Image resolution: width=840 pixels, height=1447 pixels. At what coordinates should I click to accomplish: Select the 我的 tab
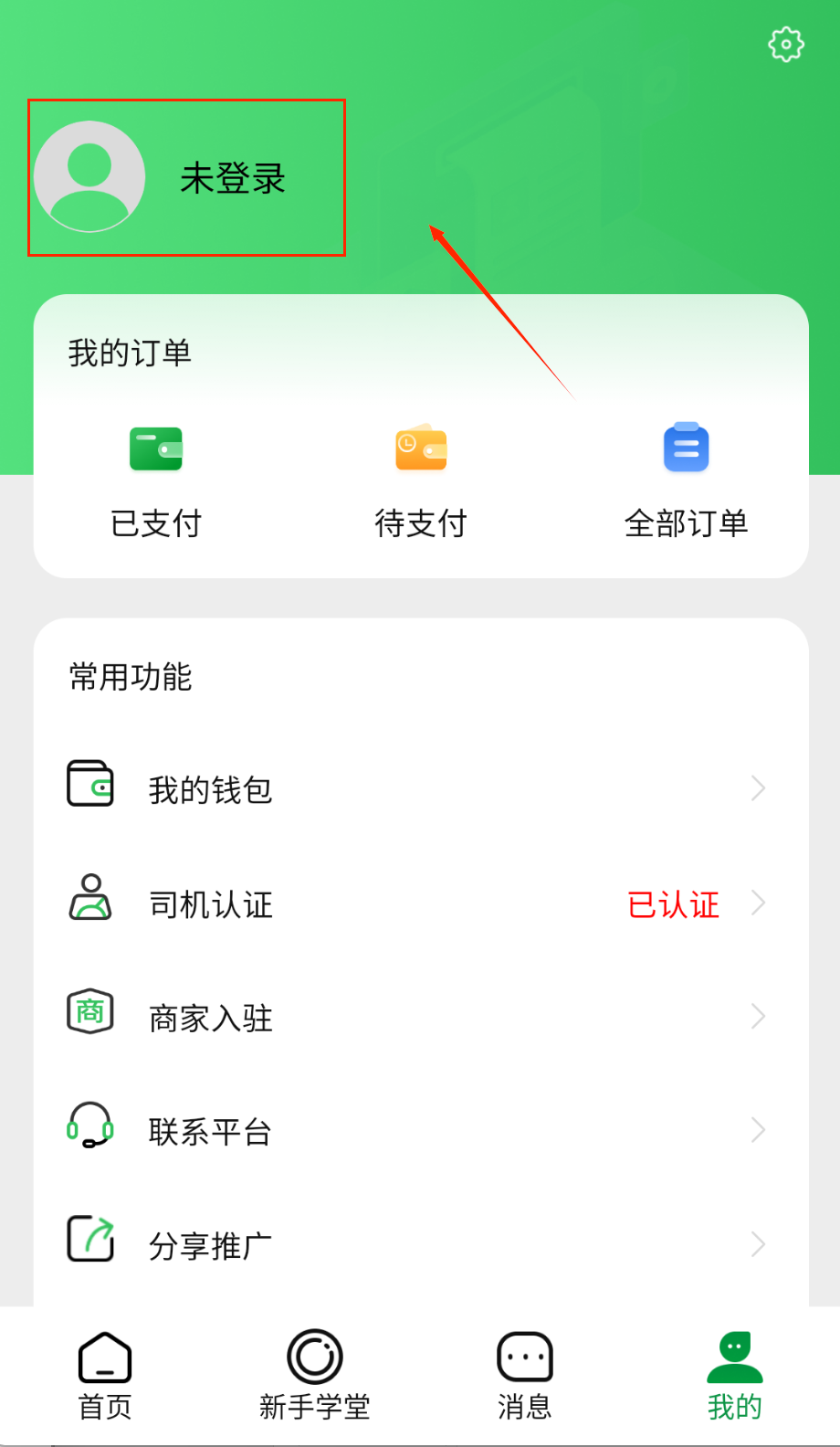click(x=734, y=1376)
